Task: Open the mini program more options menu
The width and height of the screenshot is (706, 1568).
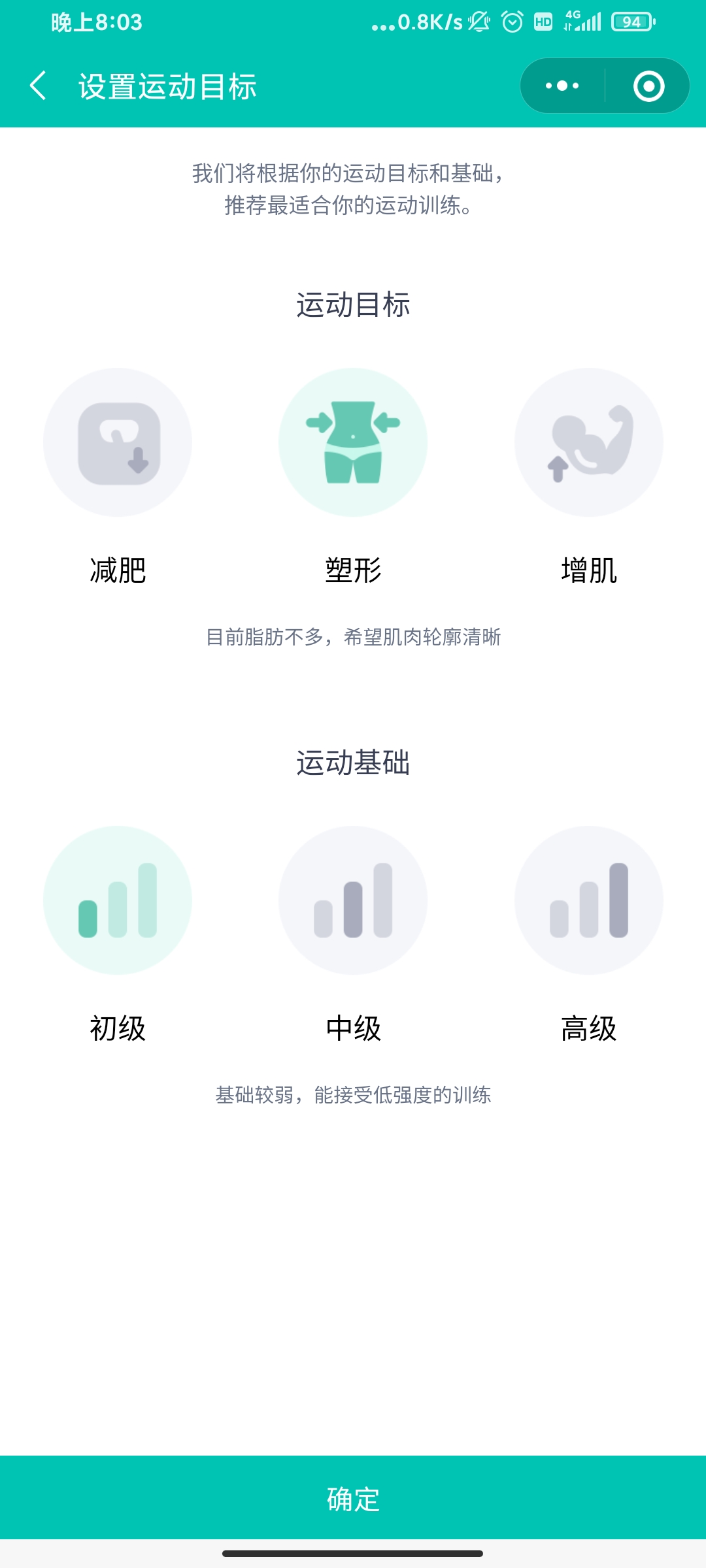Action: [562, 86]
